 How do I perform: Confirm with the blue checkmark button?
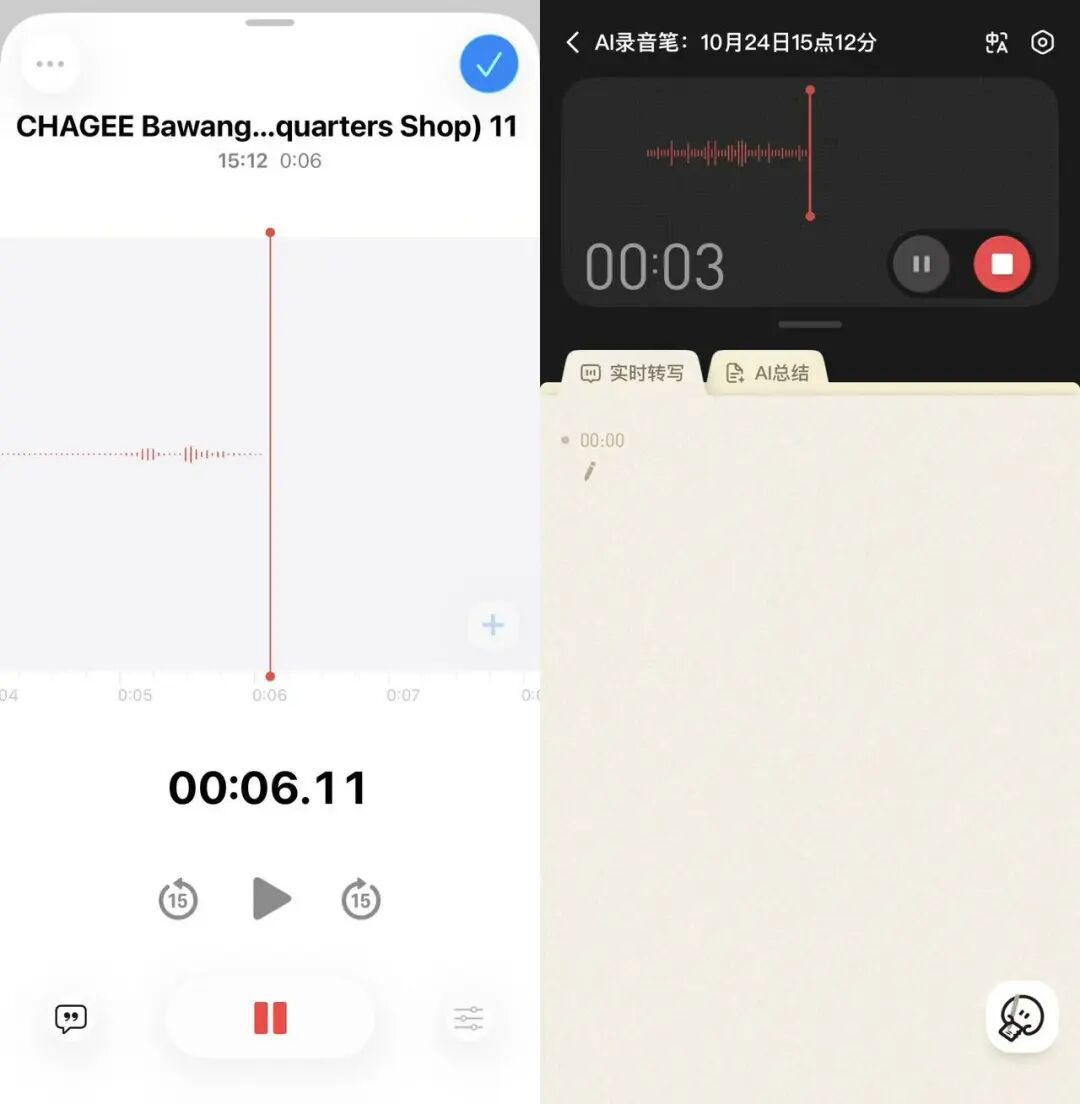(x=489, y=64)
